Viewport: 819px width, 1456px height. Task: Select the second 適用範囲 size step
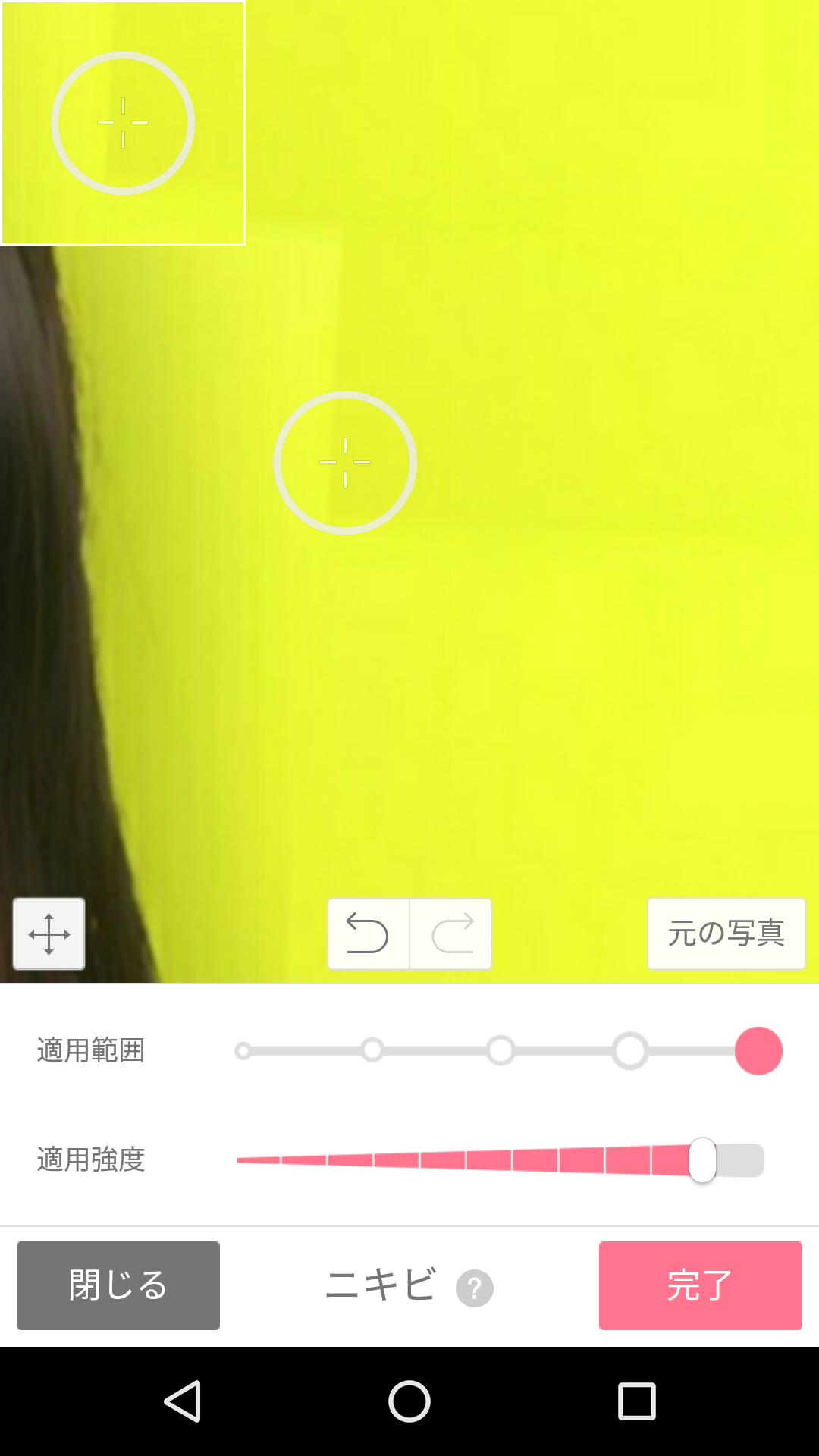tap(372, 1050)
